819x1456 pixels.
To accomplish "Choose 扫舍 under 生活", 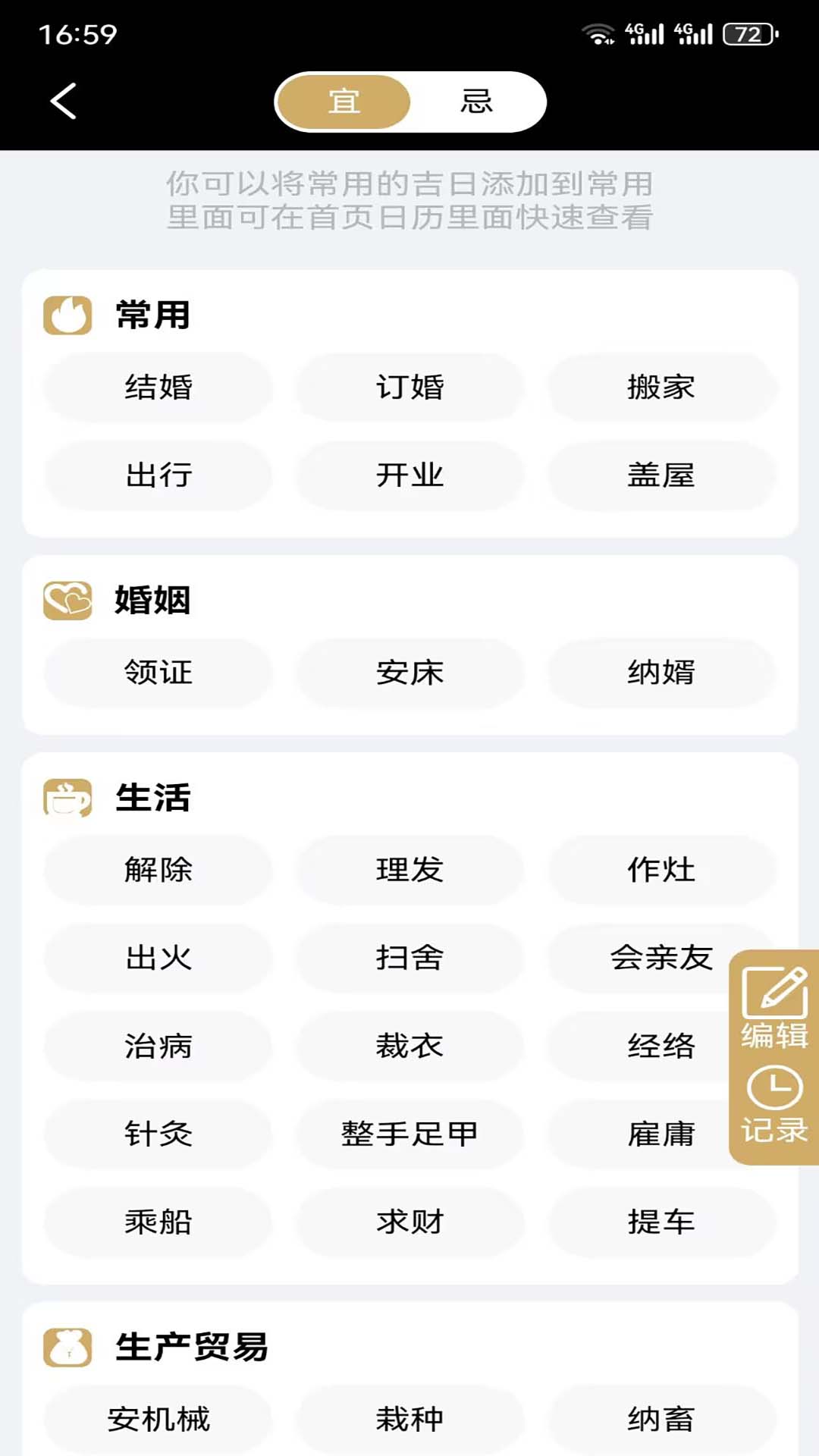I will tap(409, 958).
